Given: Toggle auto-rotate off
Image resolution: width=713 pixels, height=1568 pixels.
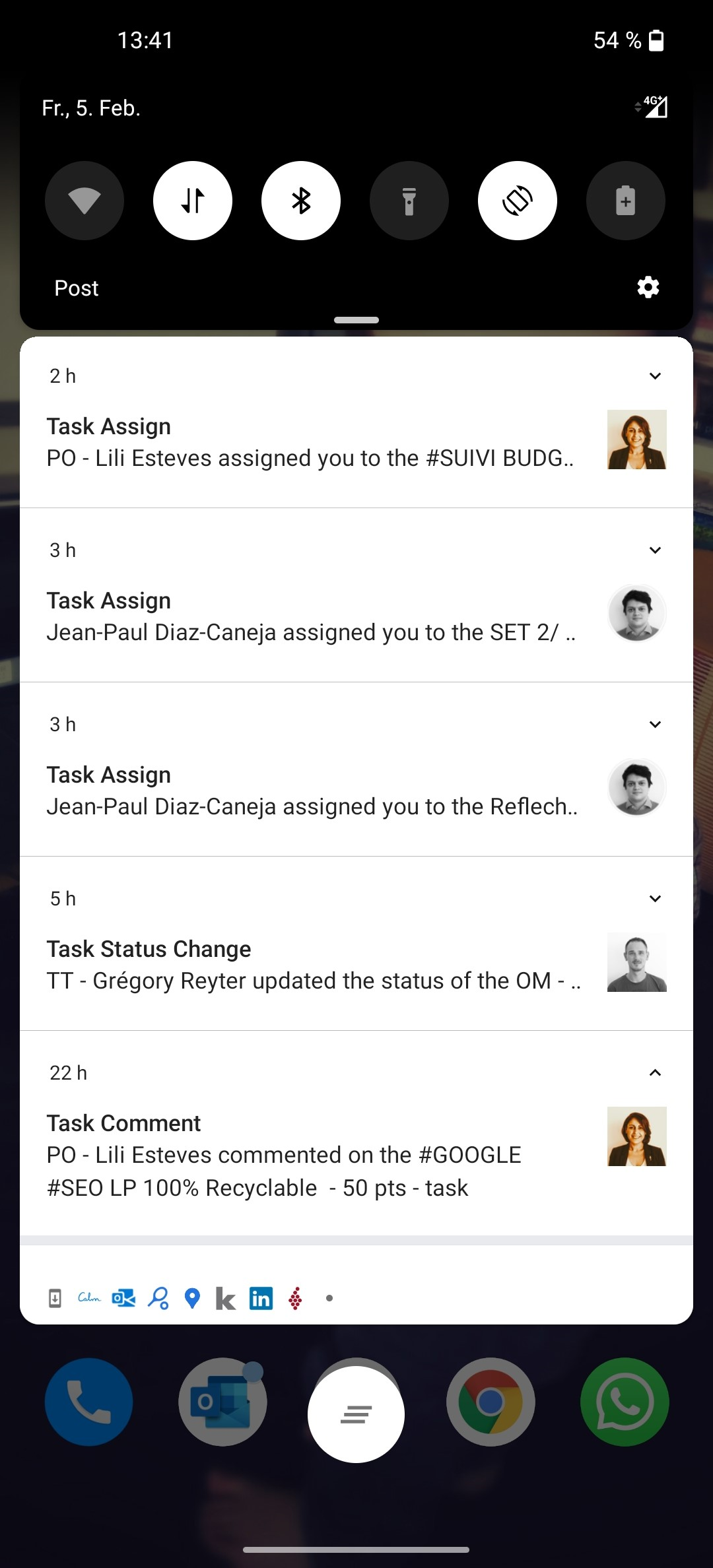Looking at the screenshot, I should click(518, 201).
